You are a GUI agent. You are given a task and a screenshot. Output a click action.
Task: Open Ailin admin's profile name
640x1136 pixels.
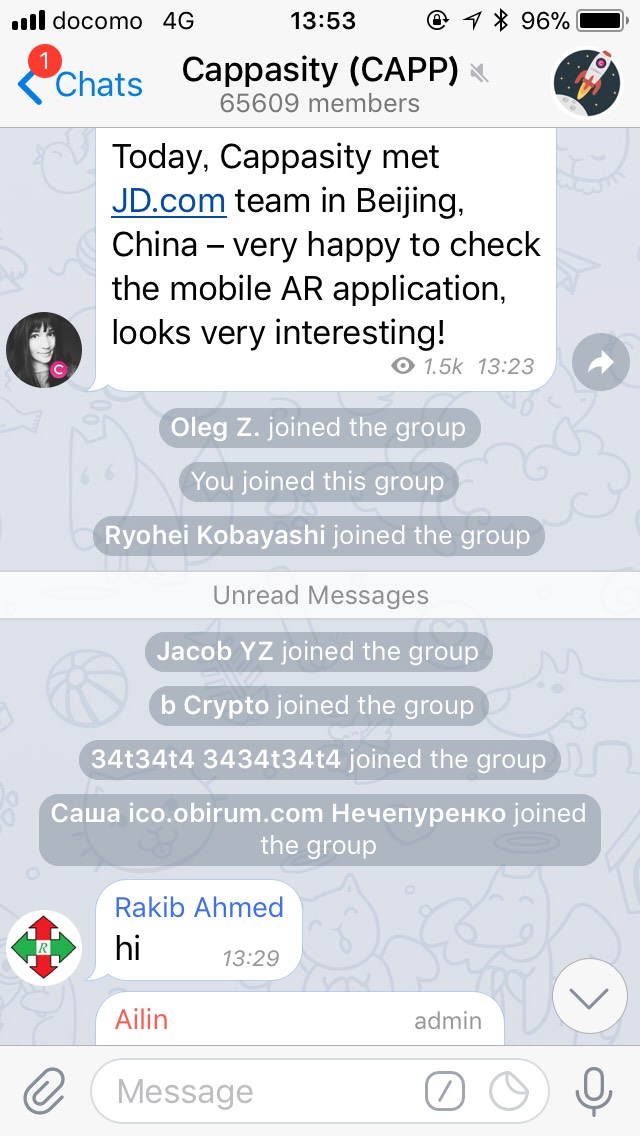[x=141, y=1020]
